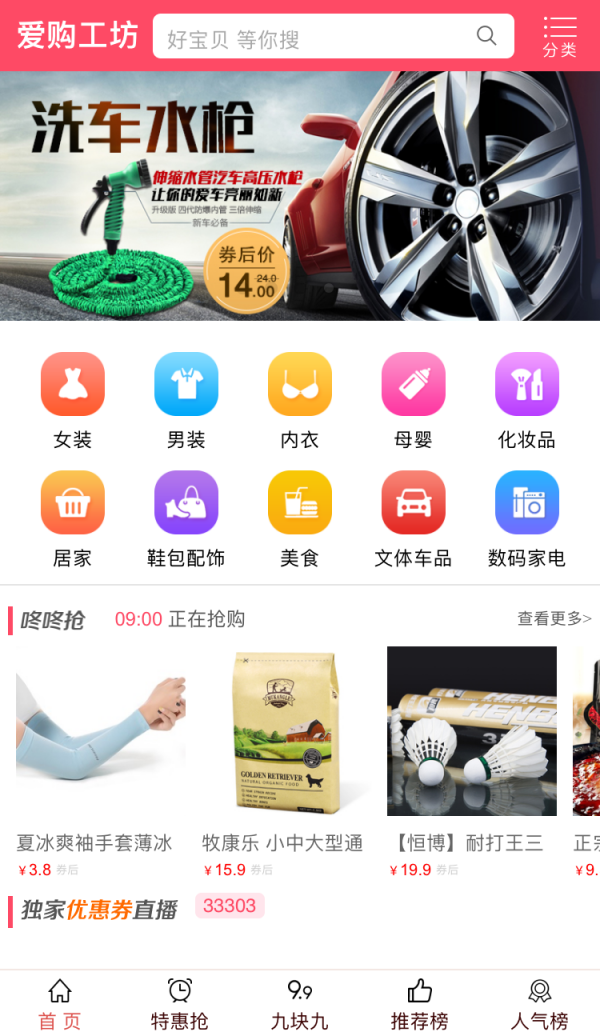Tap 查看更多 in 咚咚抢 section
600x1036 pixels.
[553, 619]
